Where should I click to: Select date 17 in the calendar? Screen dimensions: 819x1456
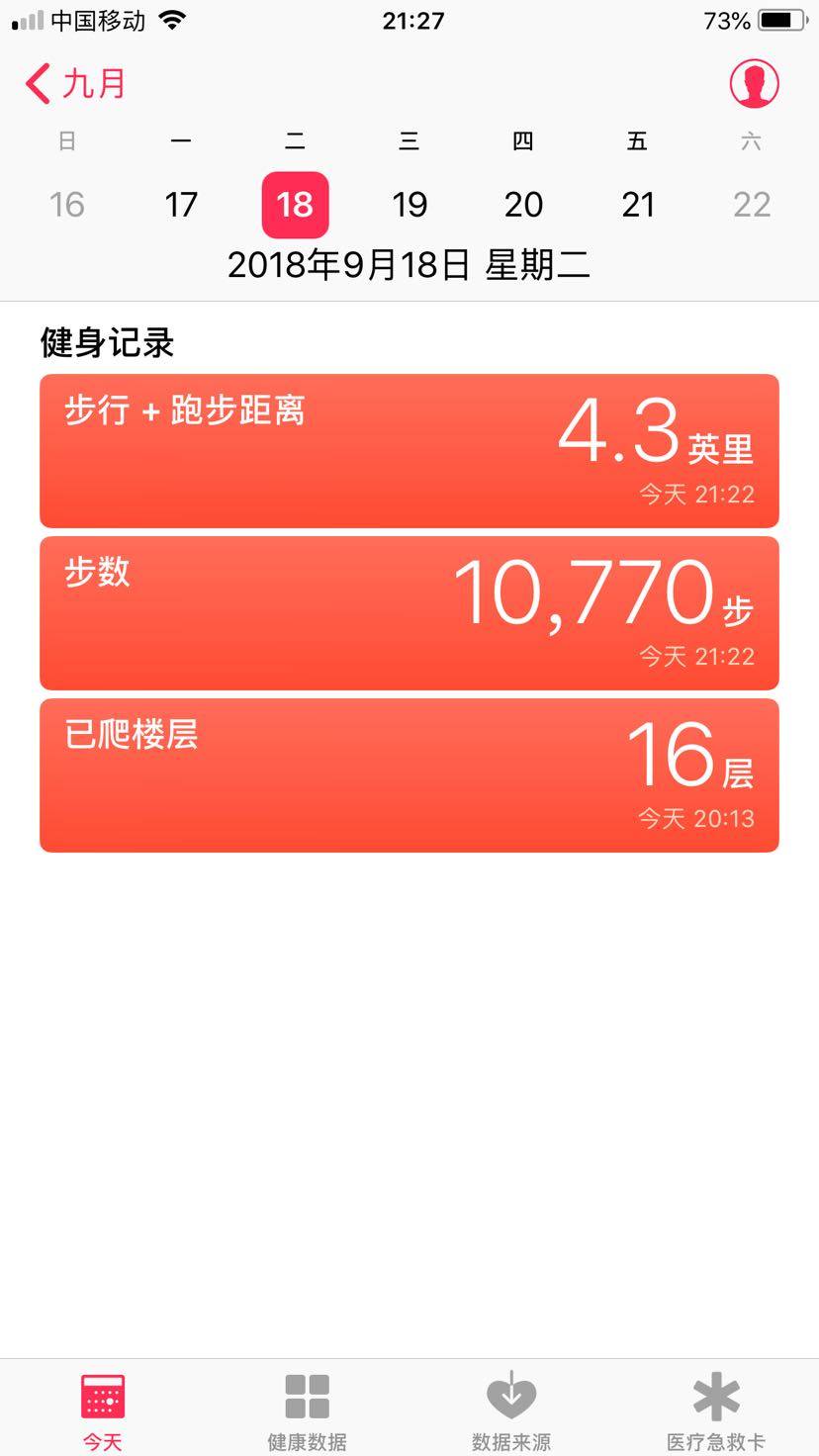181,205
